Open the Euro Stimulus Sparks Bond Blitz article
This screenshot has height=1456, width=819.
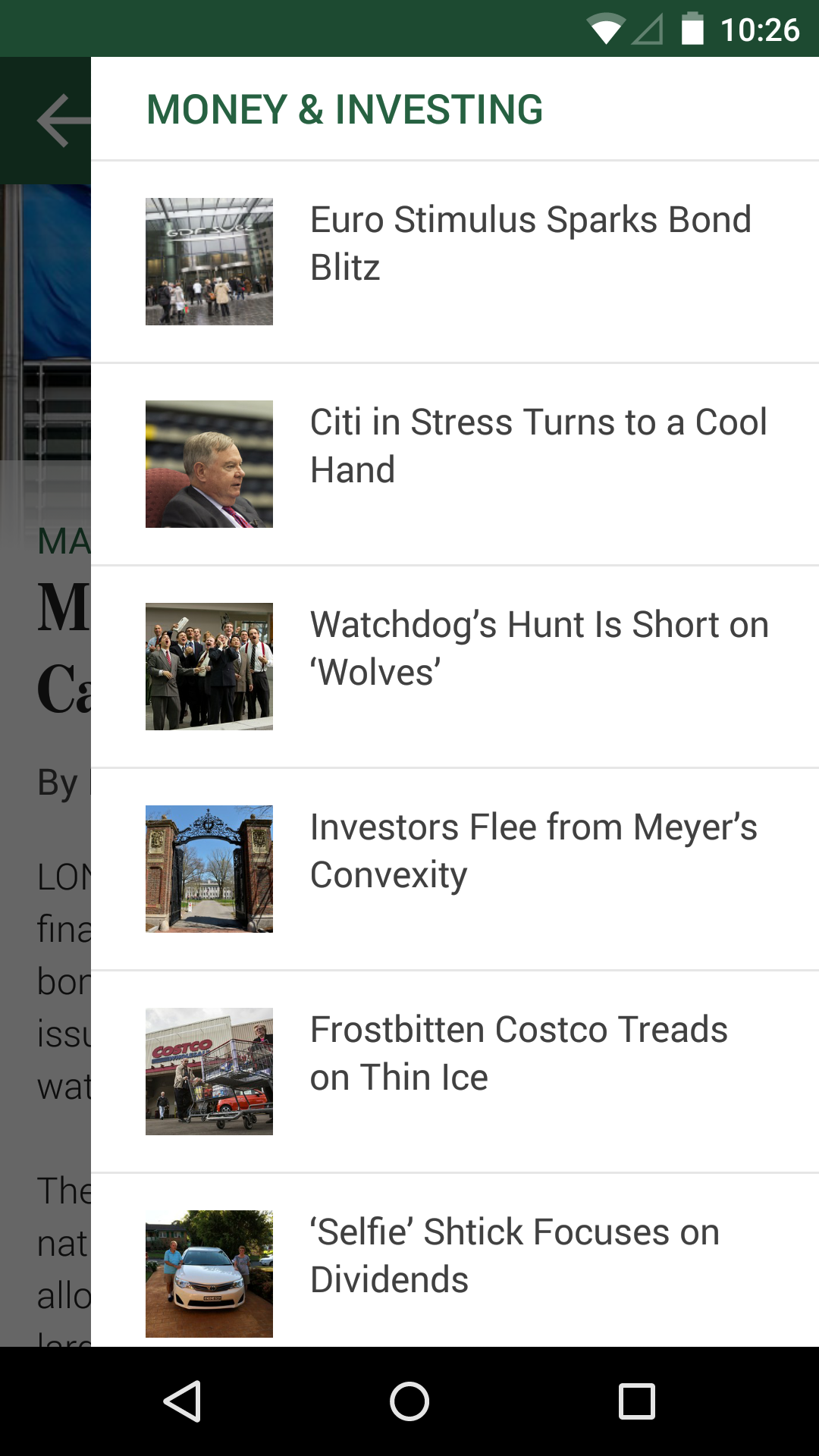tap(530, 243)
